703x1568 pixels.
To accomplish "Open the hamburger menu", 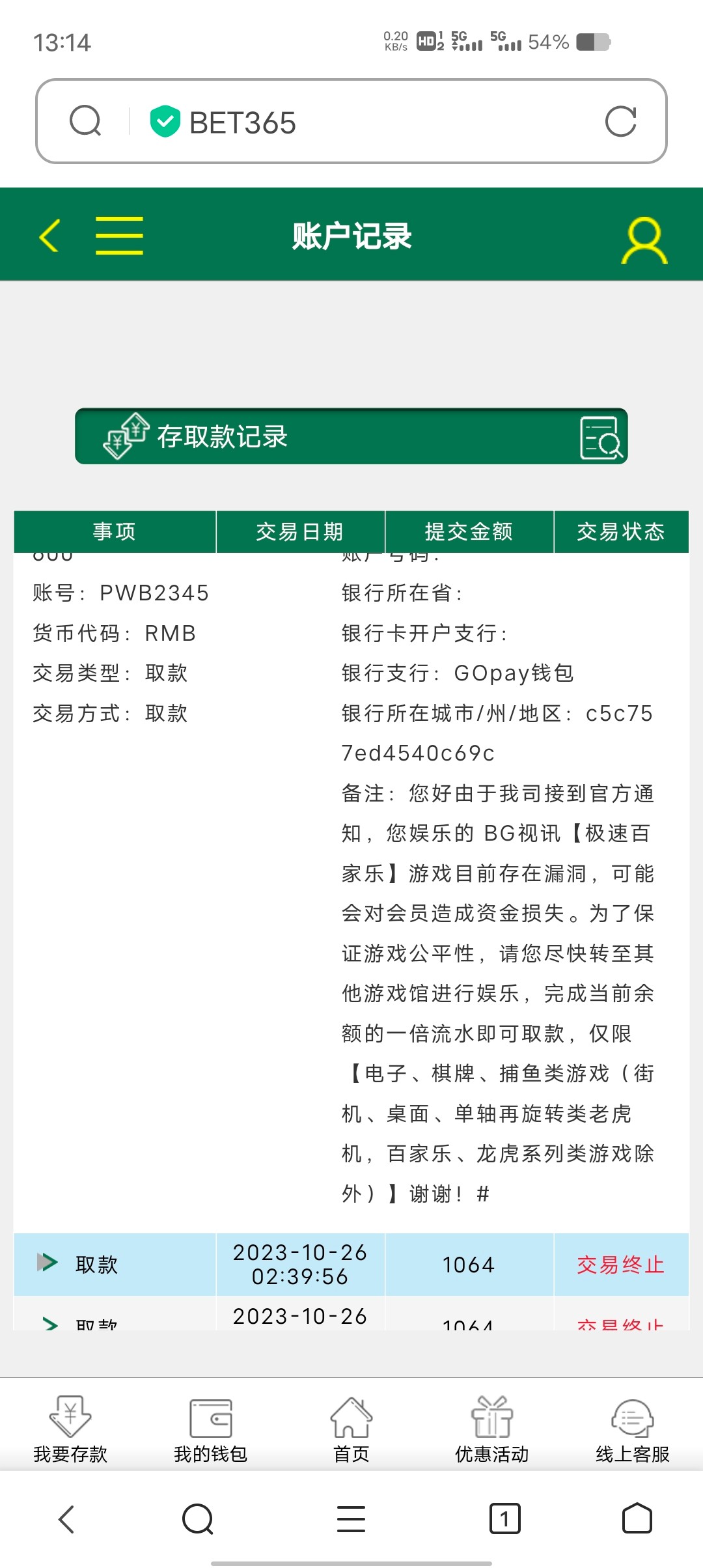I will click(119, 236).
